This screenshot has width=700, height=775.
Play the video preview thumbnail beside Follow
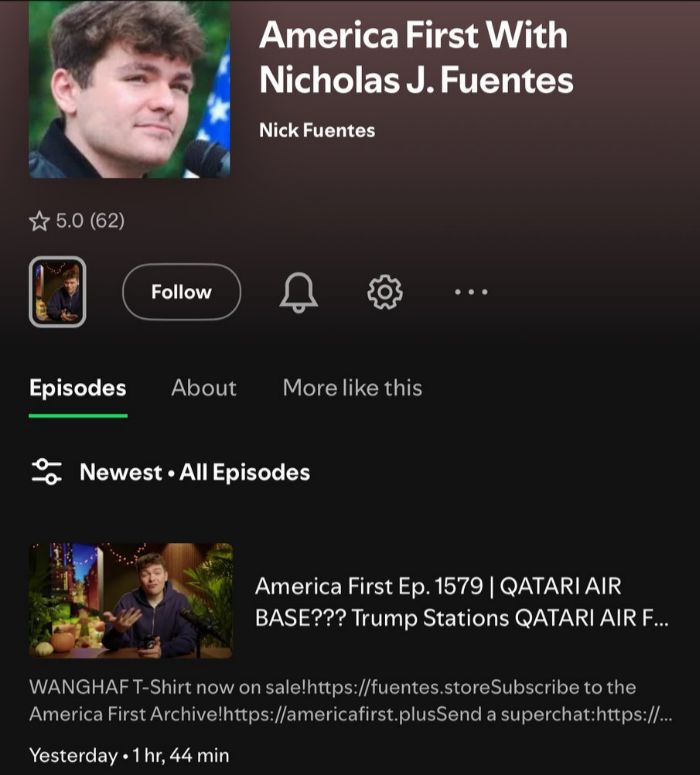(57, 292)
